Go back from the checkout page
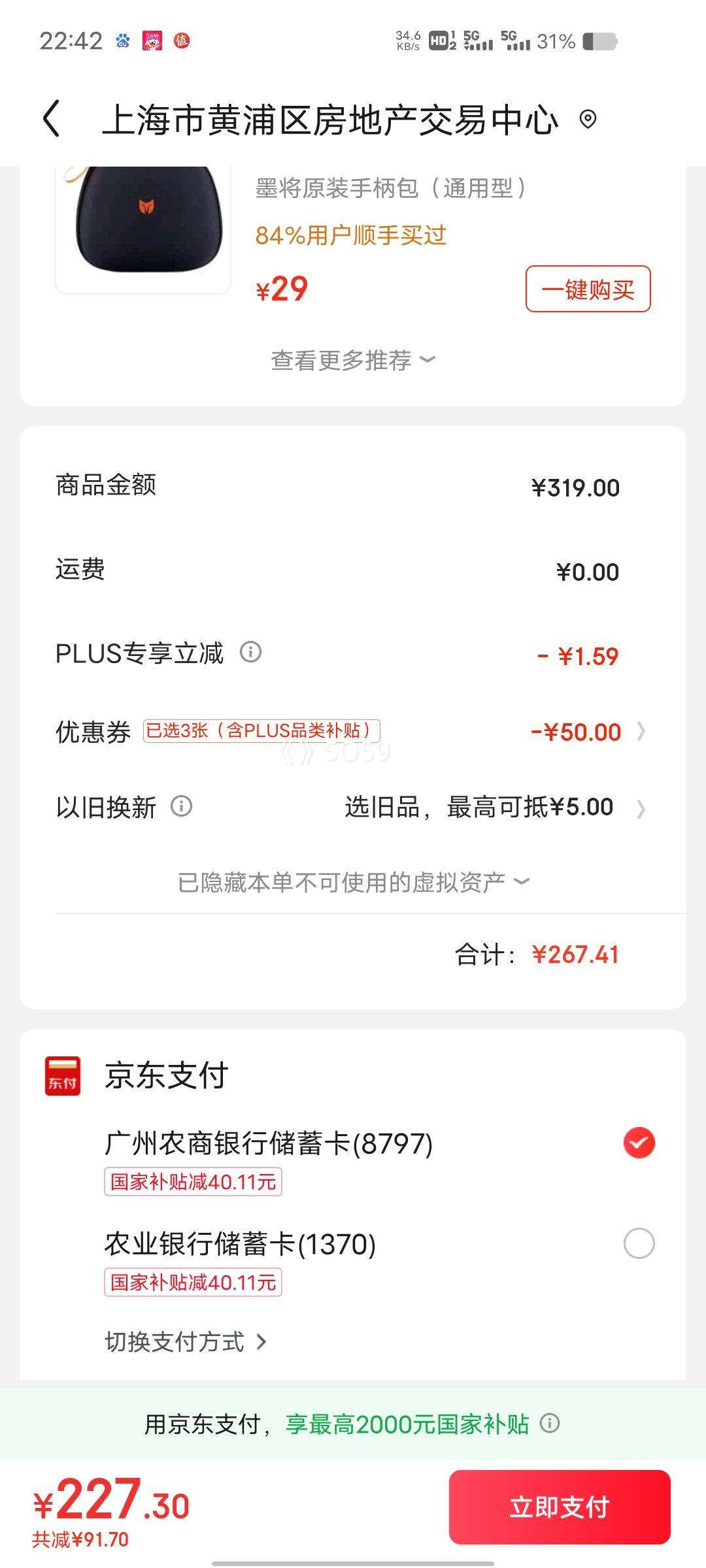The width and height of the screenshot is (706, 1568). (52, 119)
